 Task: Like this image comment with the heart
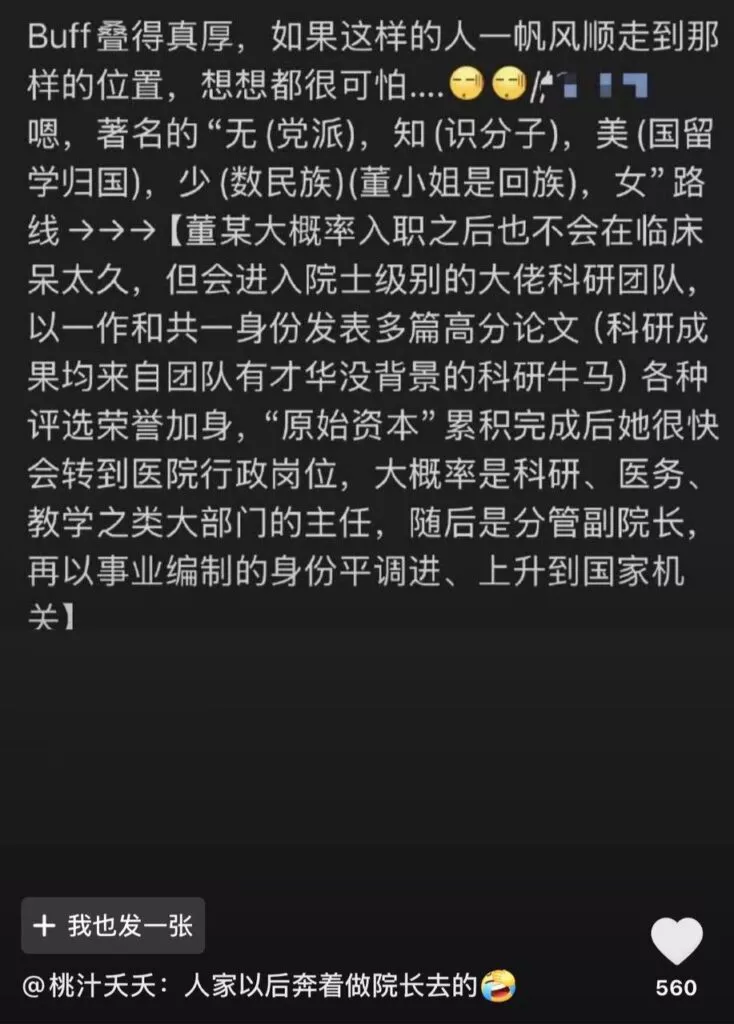[x=676, y=942]
